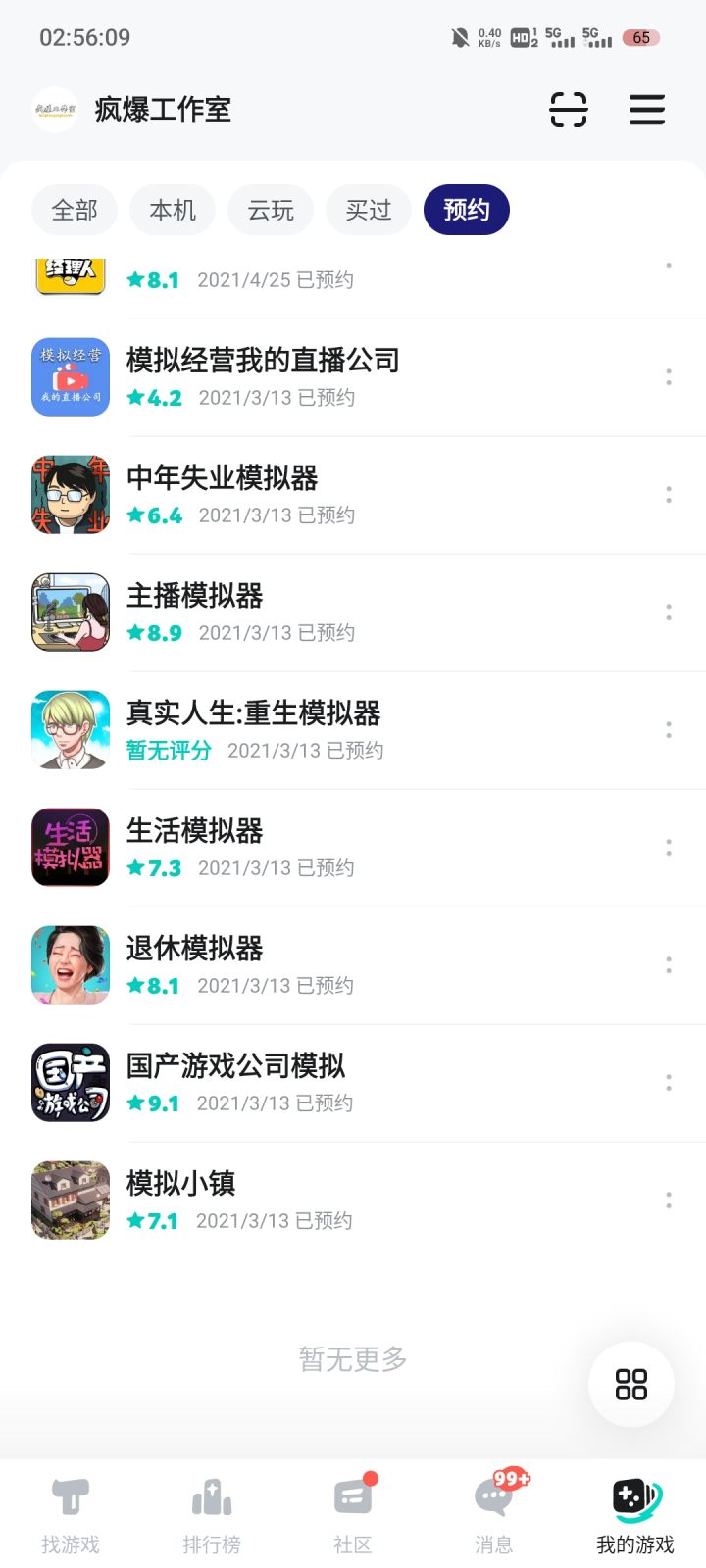
Task: Select the 预约 filter chip
Action: pyautogui.click(x=467, y=210)
